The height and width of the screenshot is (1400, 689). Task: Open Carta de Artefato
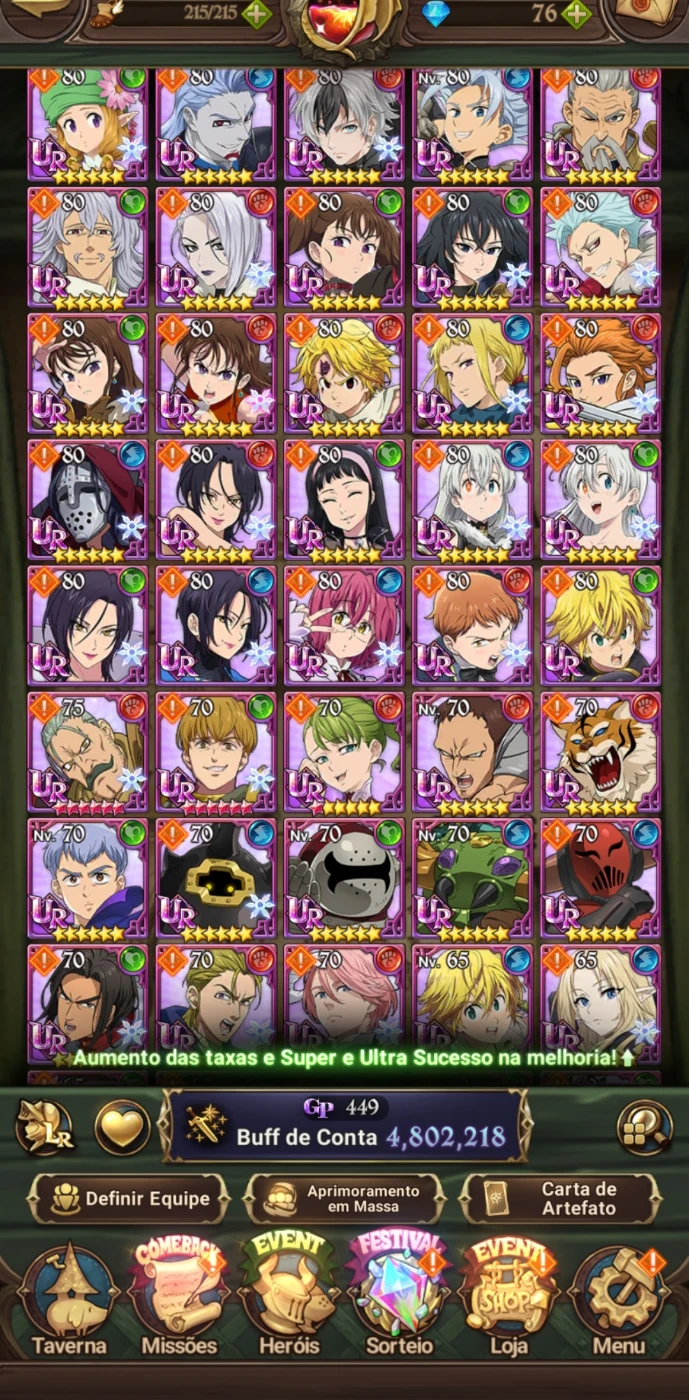click(560, 1198)
